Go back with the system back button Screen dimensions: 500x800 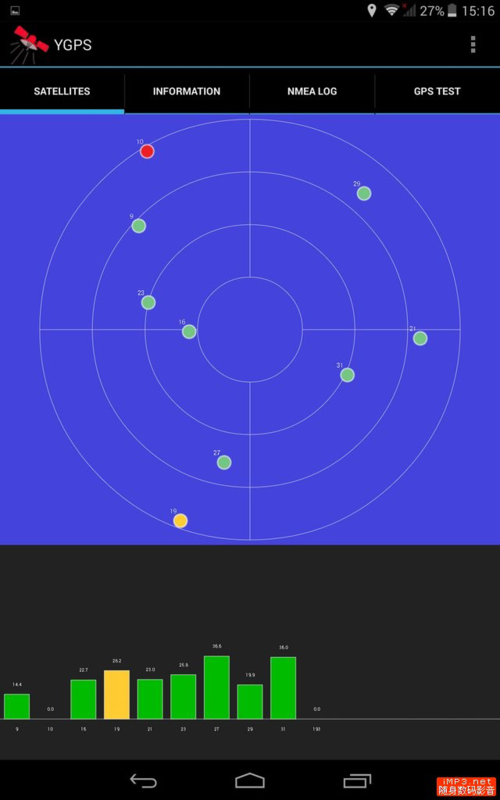[143, 781]
